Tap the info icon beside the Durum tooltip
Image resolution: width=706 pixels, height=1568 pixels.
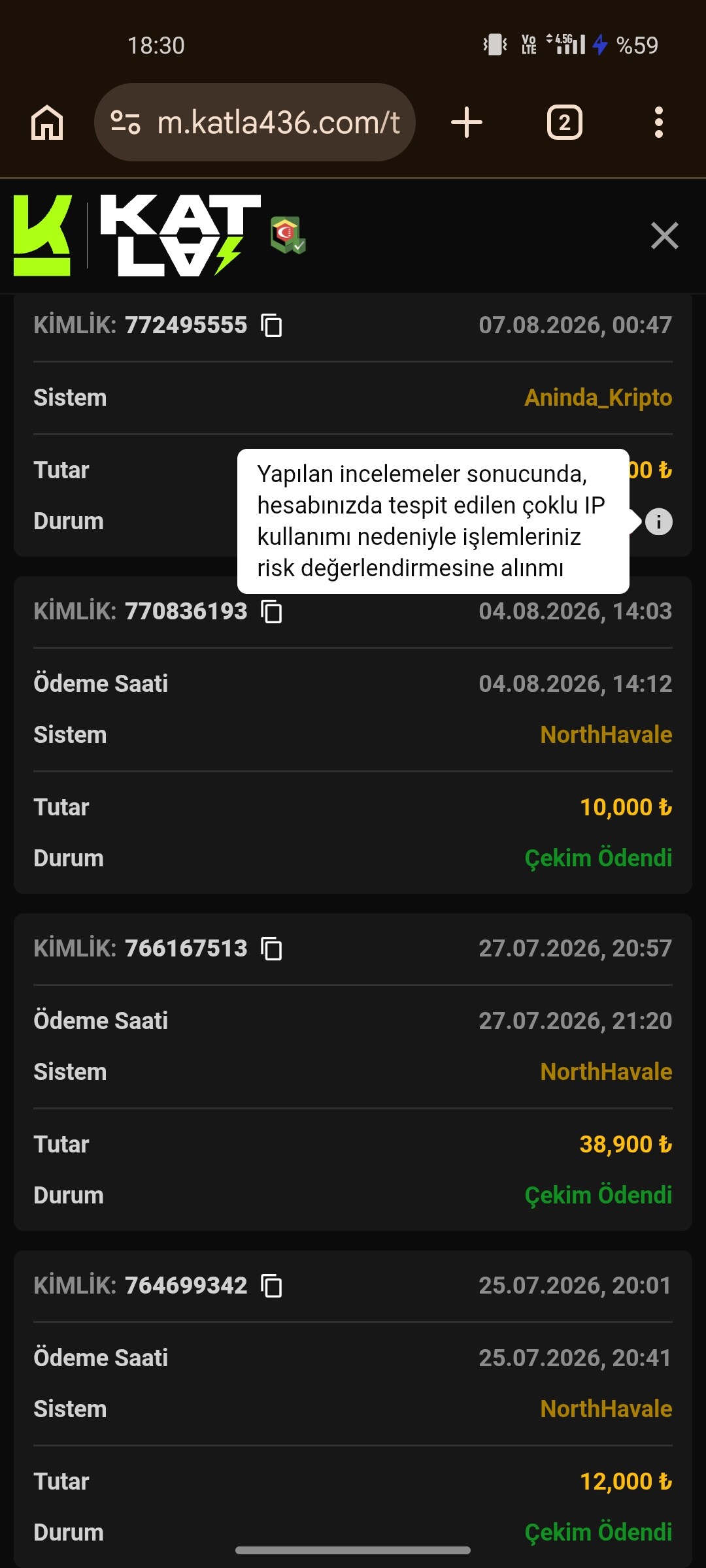click(659, 521)
